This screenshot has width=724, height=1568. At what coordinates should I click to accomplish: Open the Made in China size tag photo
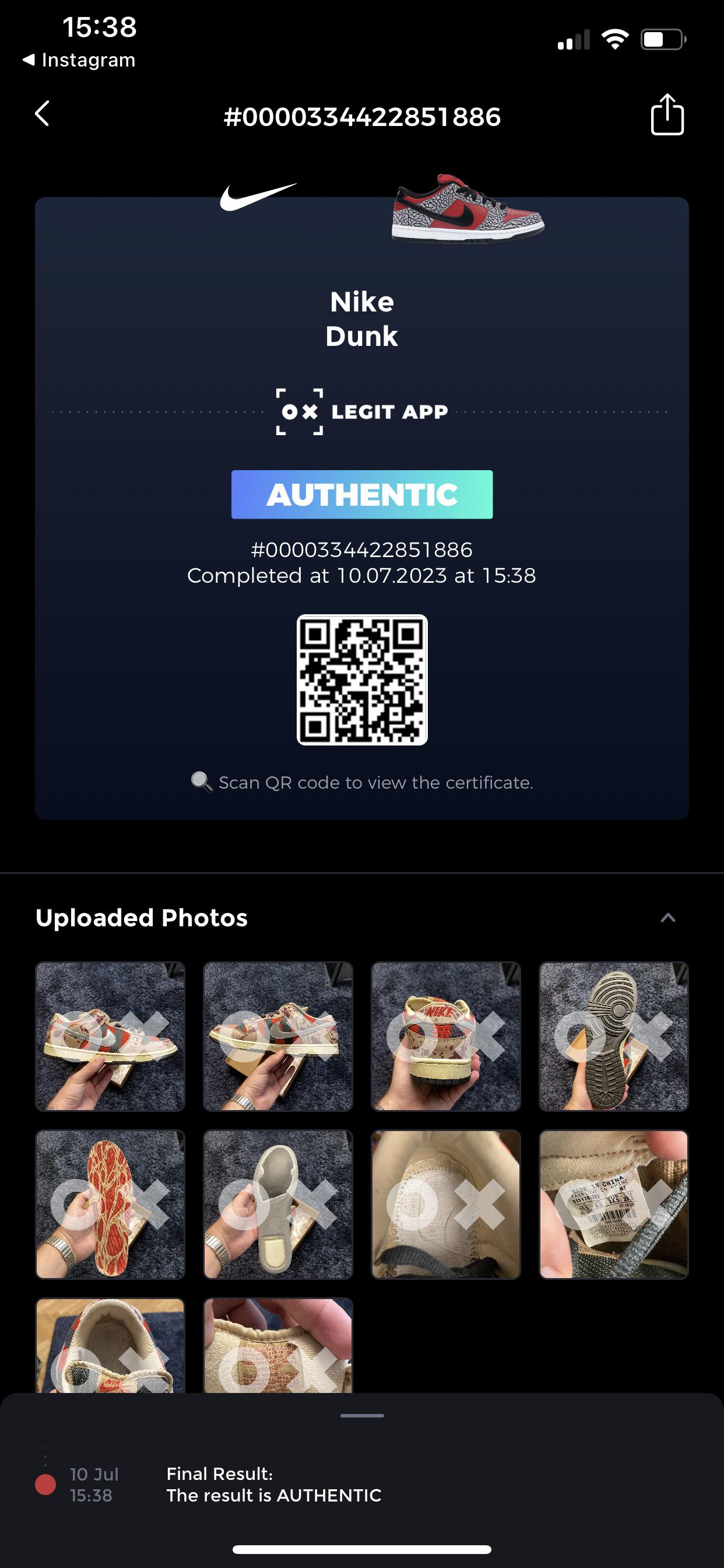click(613, 1204)
